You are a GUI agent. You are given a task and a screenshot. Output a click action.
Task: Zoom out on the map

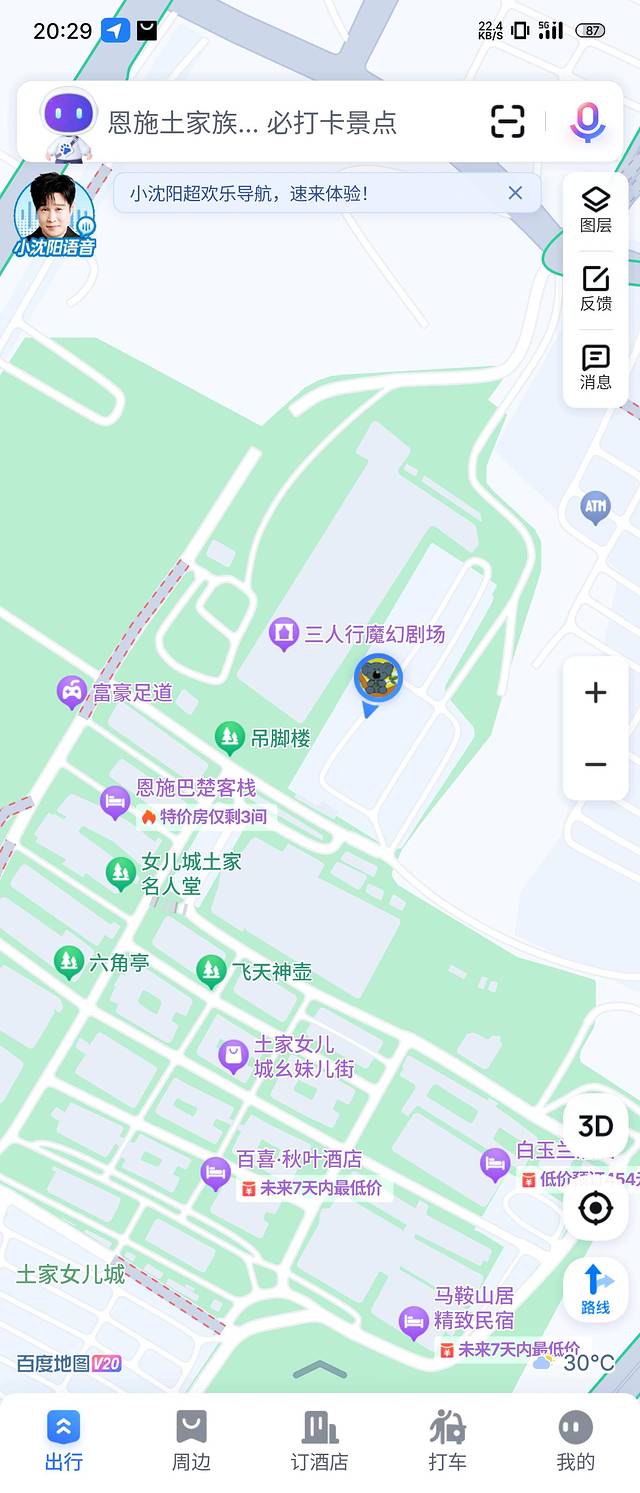[596, 765]
